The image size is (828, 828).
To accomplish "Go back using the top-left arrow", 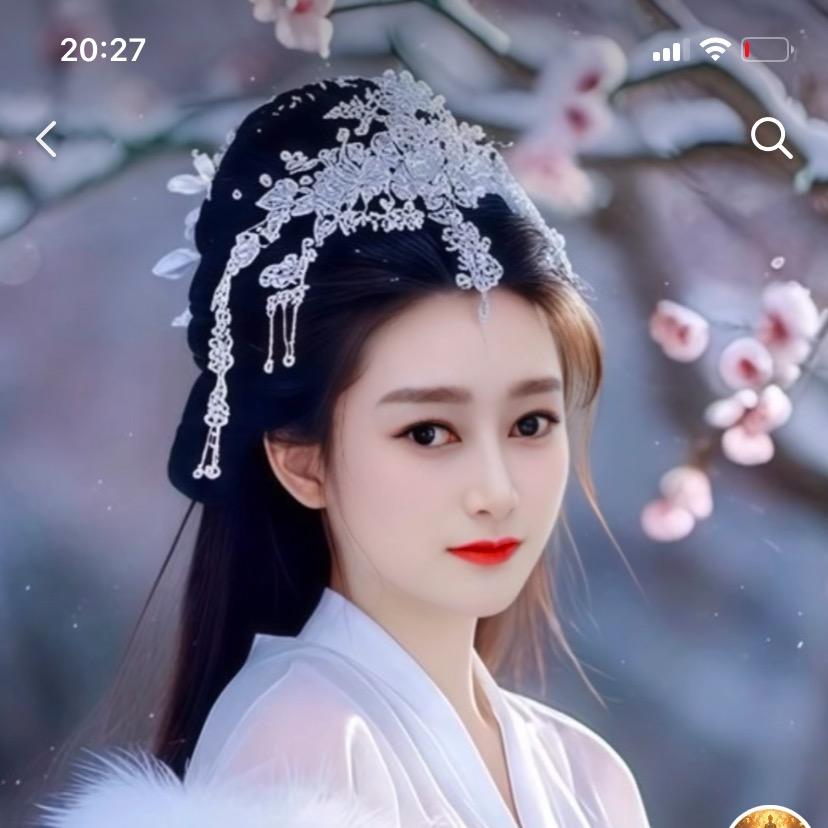I will (x=46, y=139).
